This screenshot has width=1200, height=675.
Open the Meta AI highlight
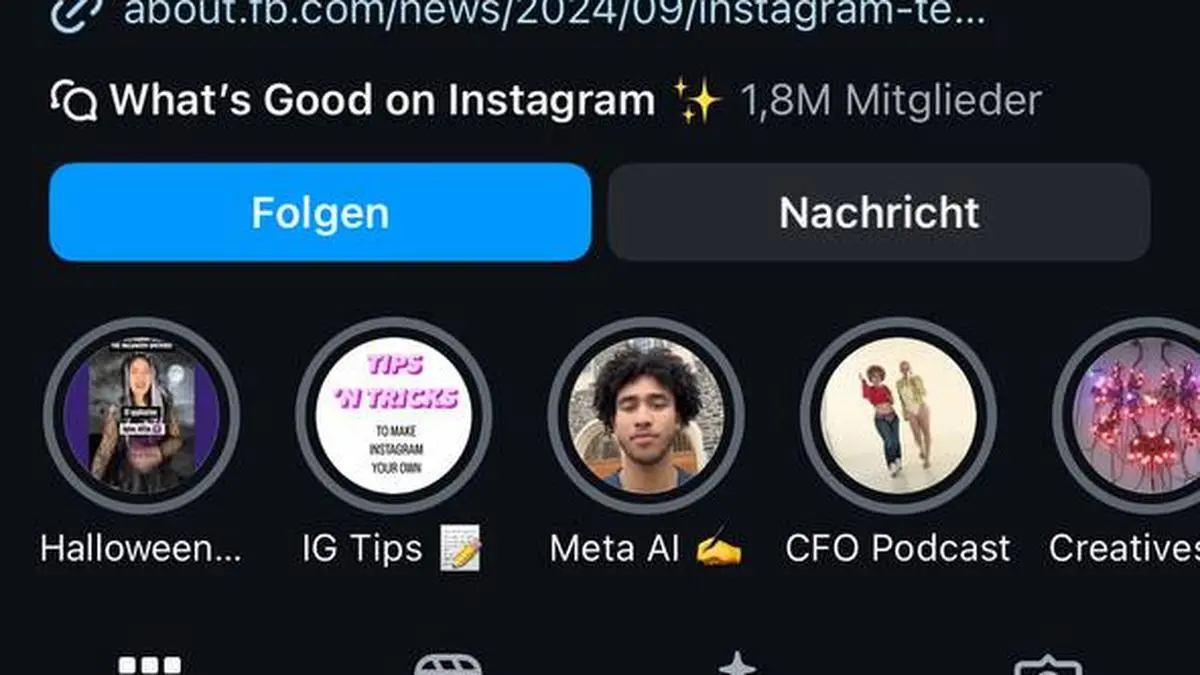pyautogui.click(x=645, y=415)
